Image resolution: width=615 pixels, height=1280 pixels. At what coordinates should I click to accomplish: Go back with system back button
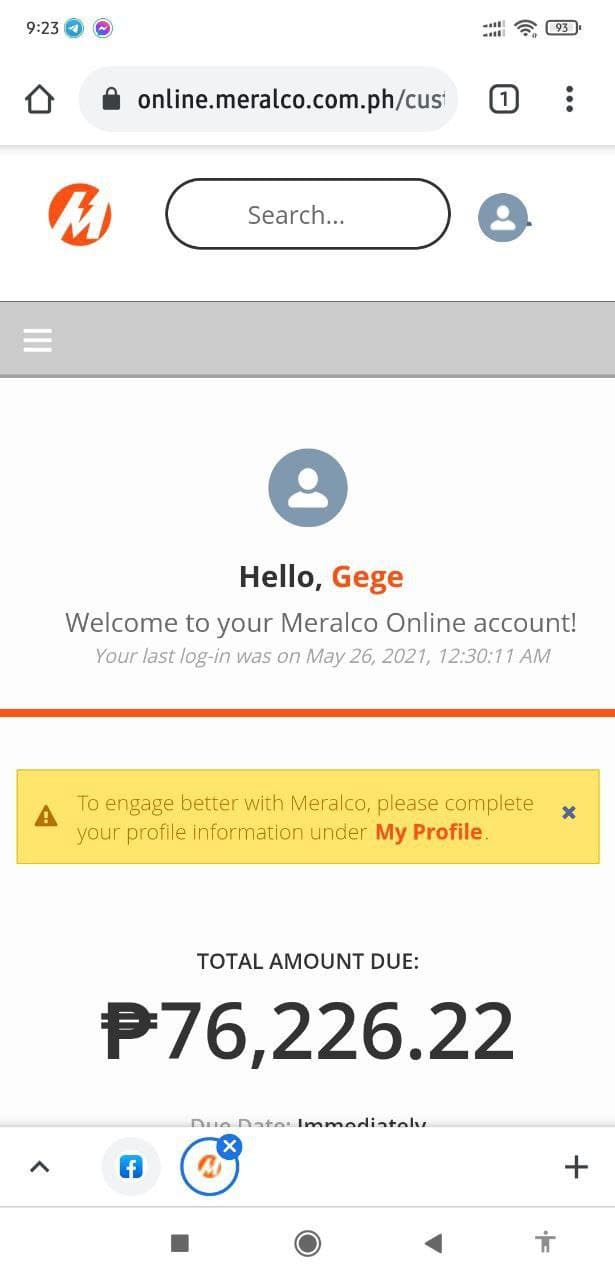[x=433, y=1243]
